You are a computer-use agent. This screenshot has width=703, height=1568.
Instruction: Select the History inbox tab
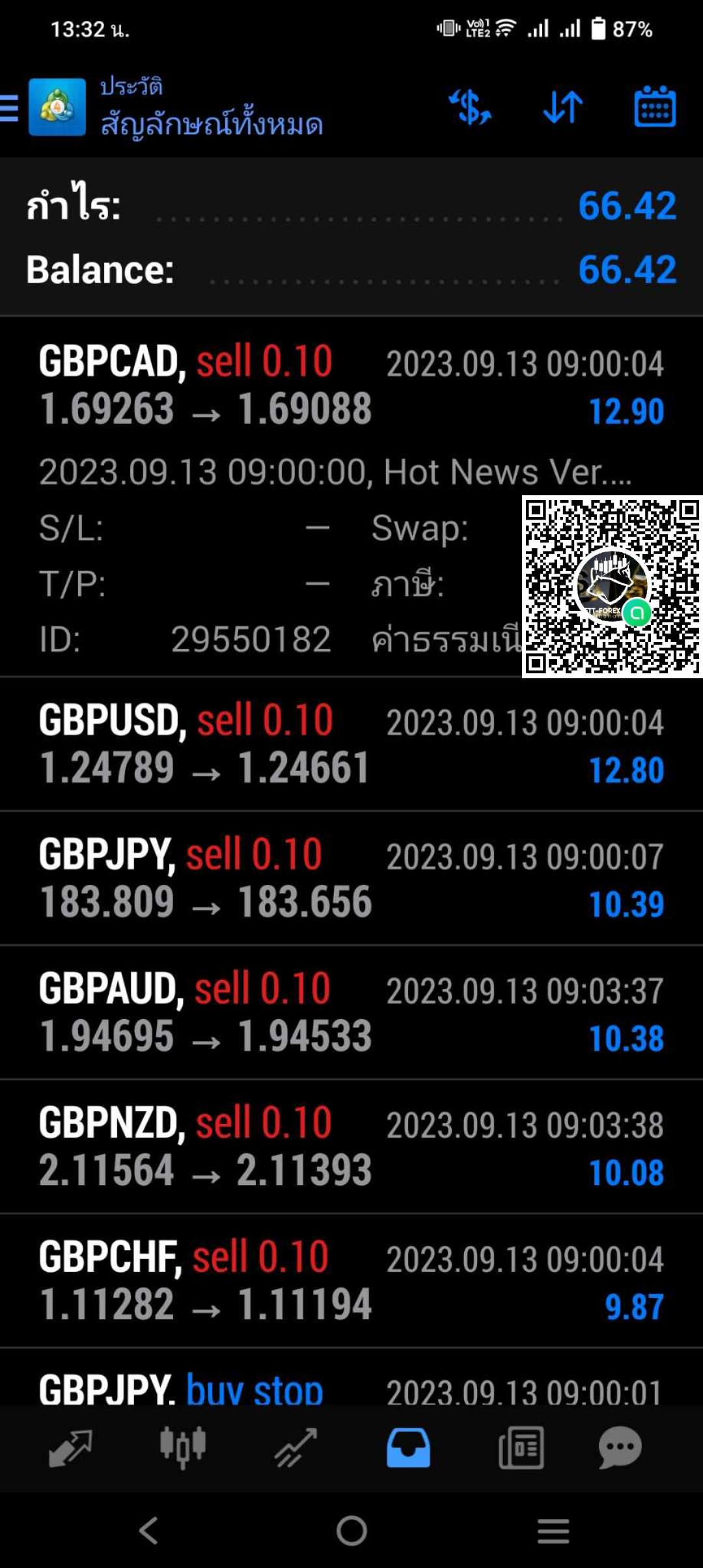pyautogui.click(x=408, y=1448)
